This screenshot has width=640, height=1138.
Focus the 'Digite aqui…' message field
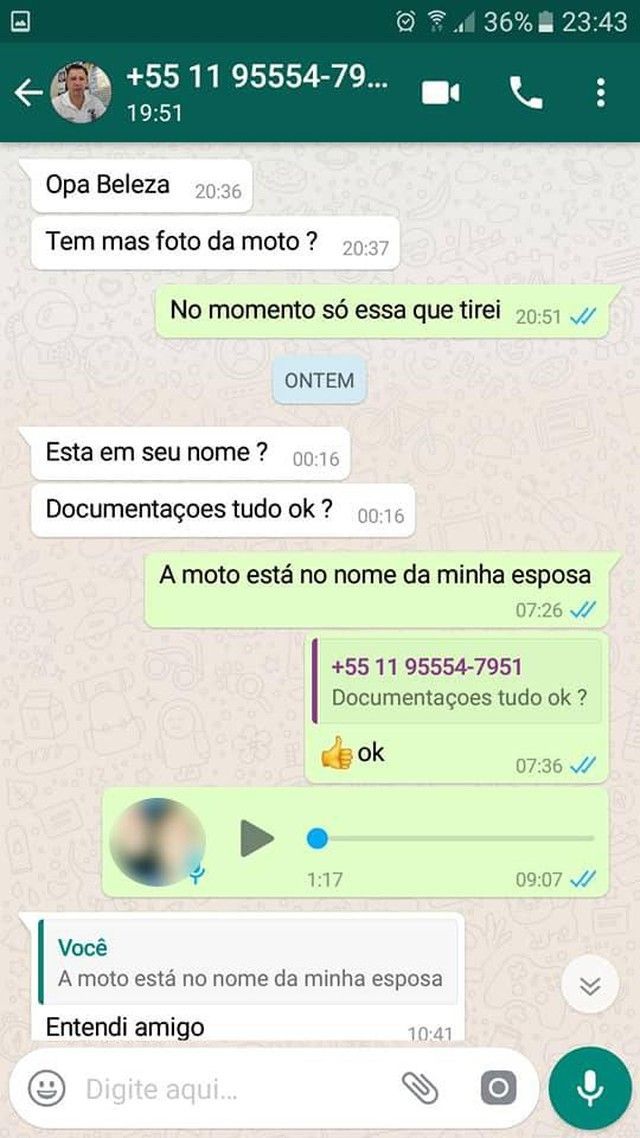point(230,1088)
